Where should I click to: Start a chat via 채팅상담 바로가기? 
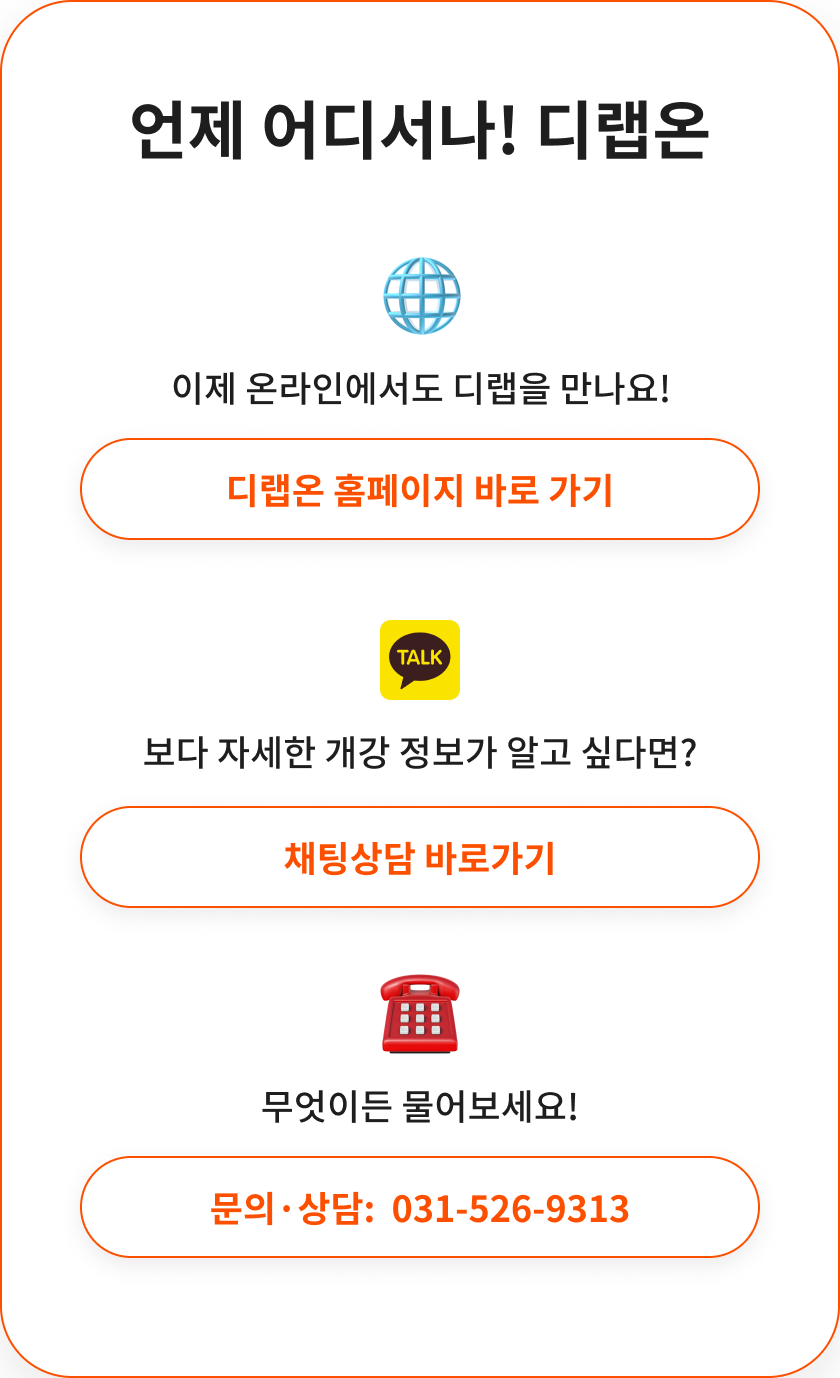click(x=420, y=857)
